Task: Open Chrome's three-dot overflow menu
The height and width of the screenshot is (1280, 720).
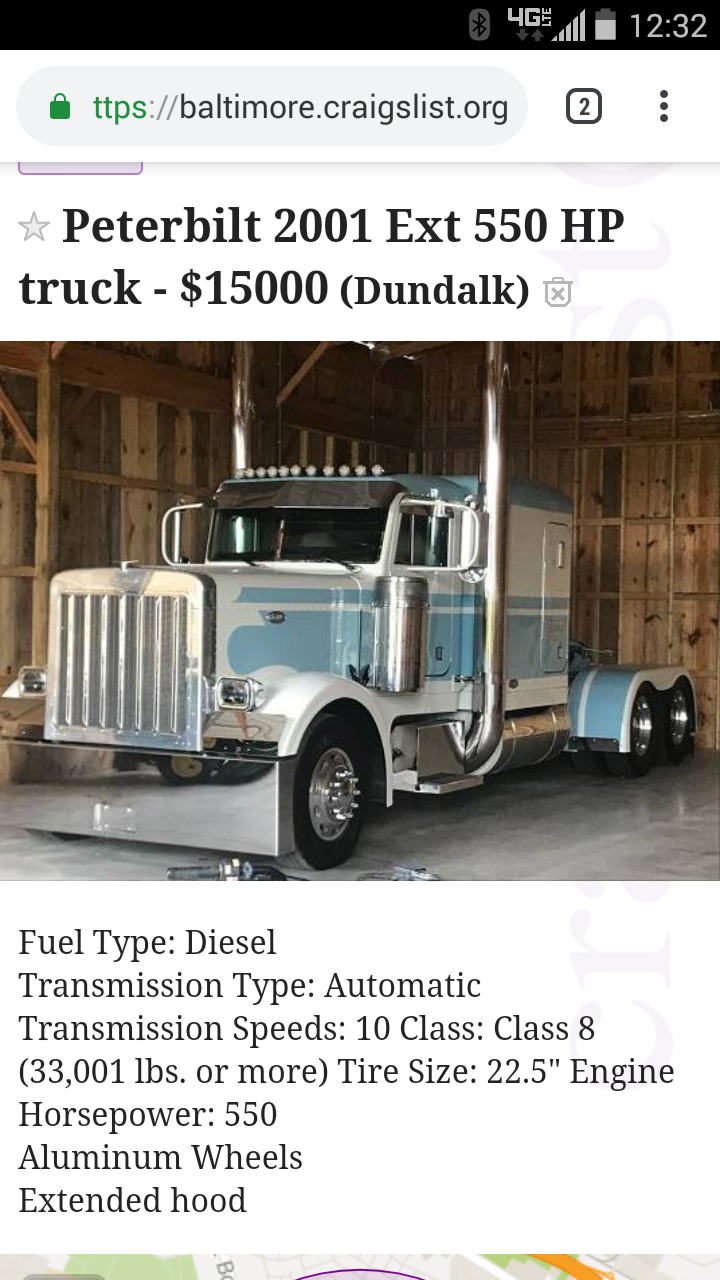Action: 664,106
